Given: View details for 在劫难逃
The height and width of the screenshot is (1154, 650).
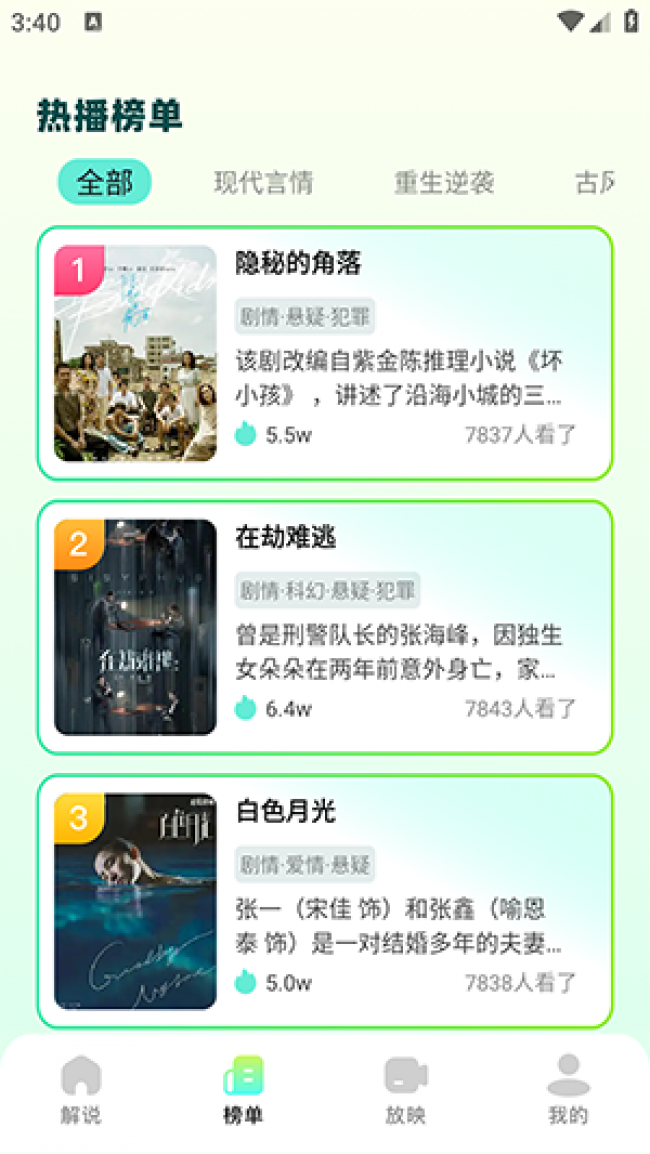Looking at the screenshot, I should (x=325, y=627).
